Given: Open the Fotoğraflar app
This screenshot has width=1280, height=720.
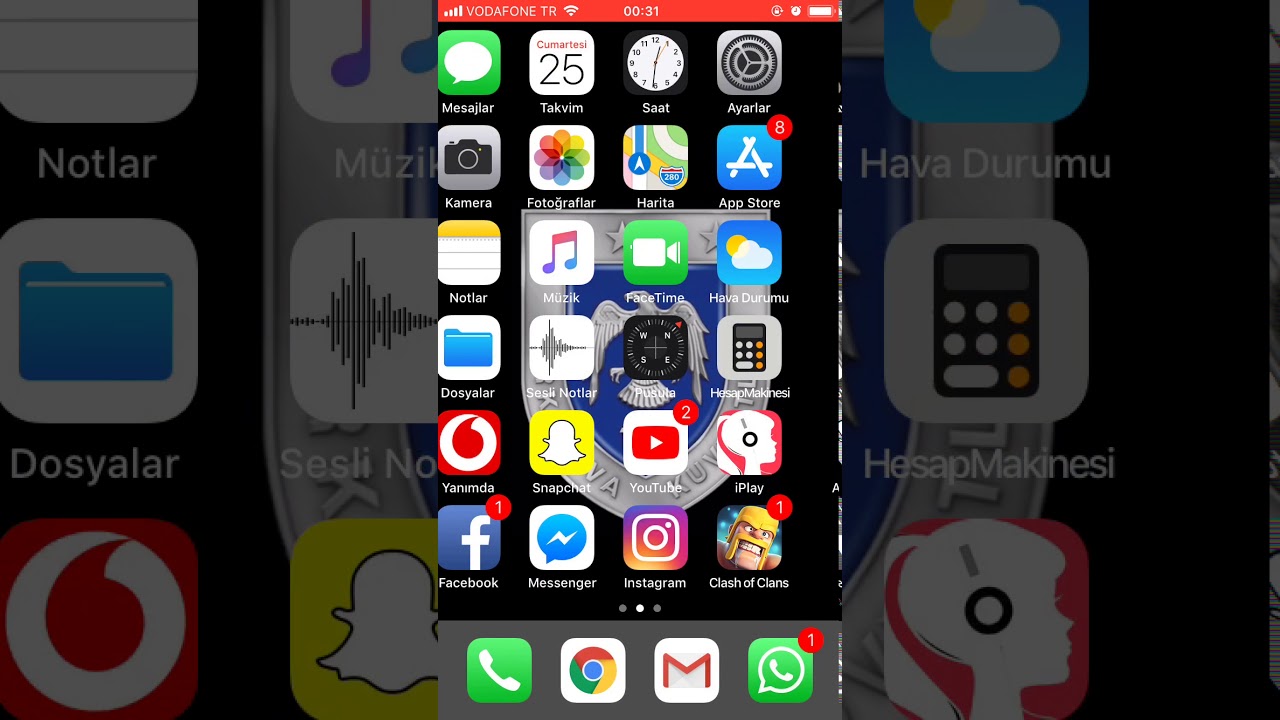Looking at the screenshot, I should pos(561,157).
